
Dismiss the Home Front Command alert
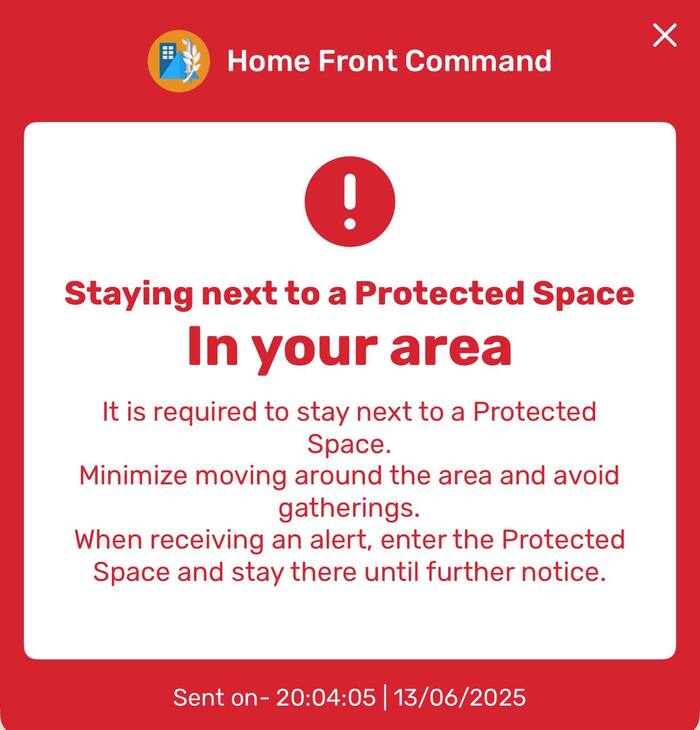coord(664,36)
